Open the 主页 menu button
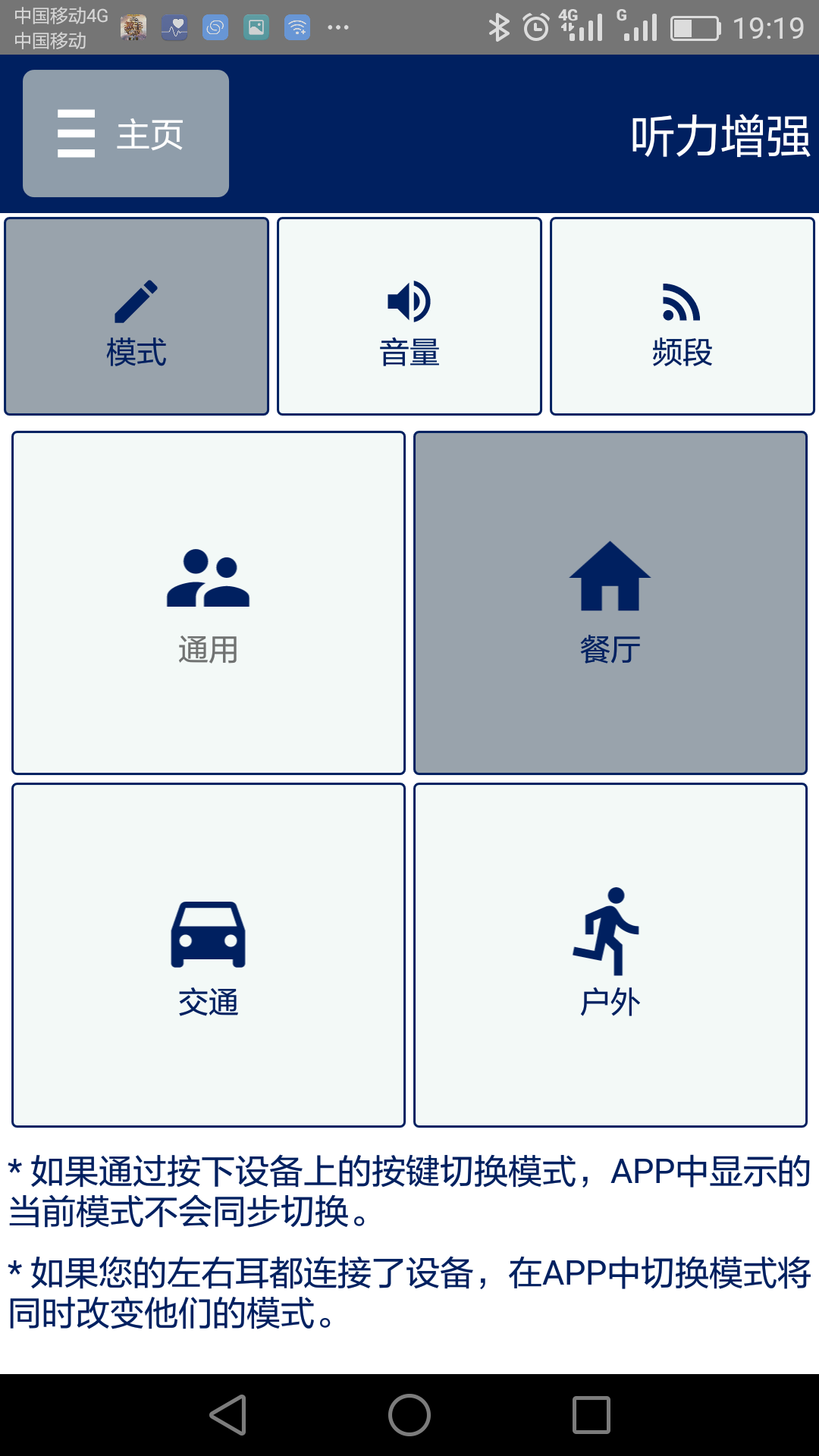 click(x=126, y=133)
